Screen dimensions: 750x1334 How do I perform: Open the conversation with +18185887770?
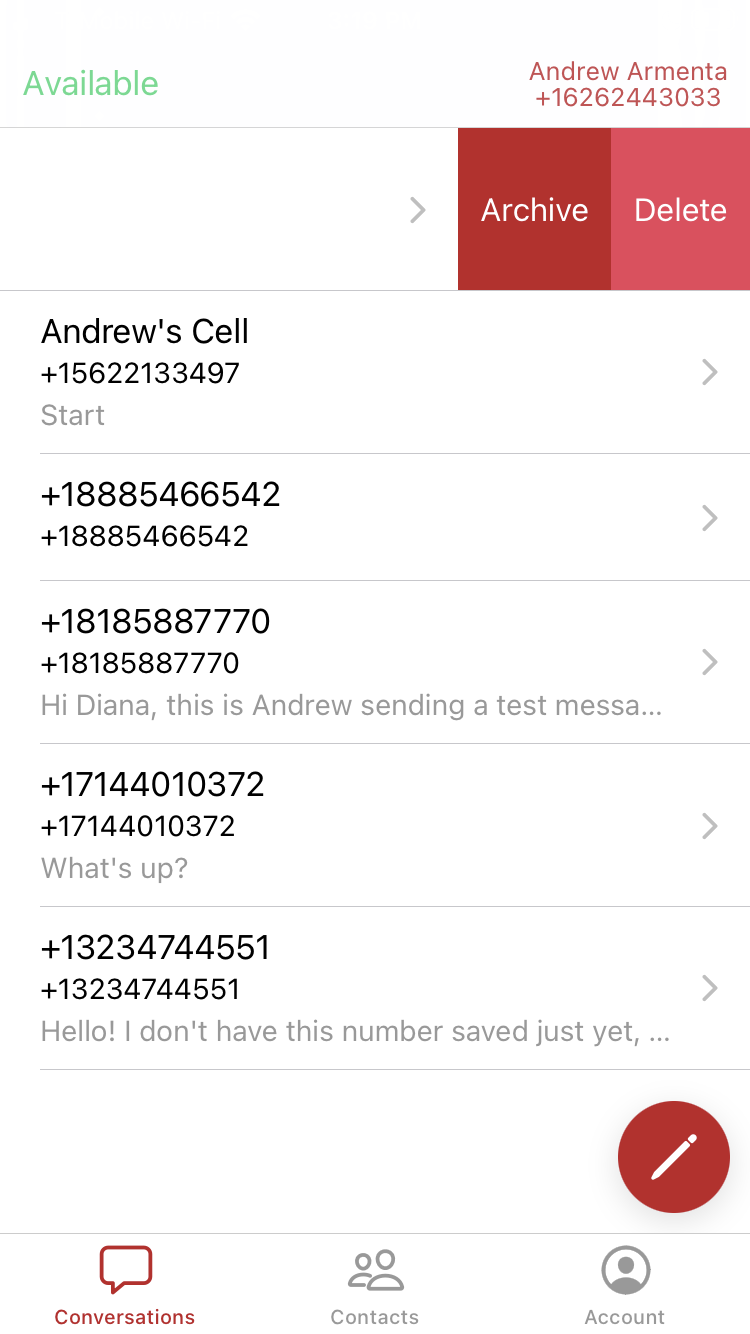pos(375,662)
